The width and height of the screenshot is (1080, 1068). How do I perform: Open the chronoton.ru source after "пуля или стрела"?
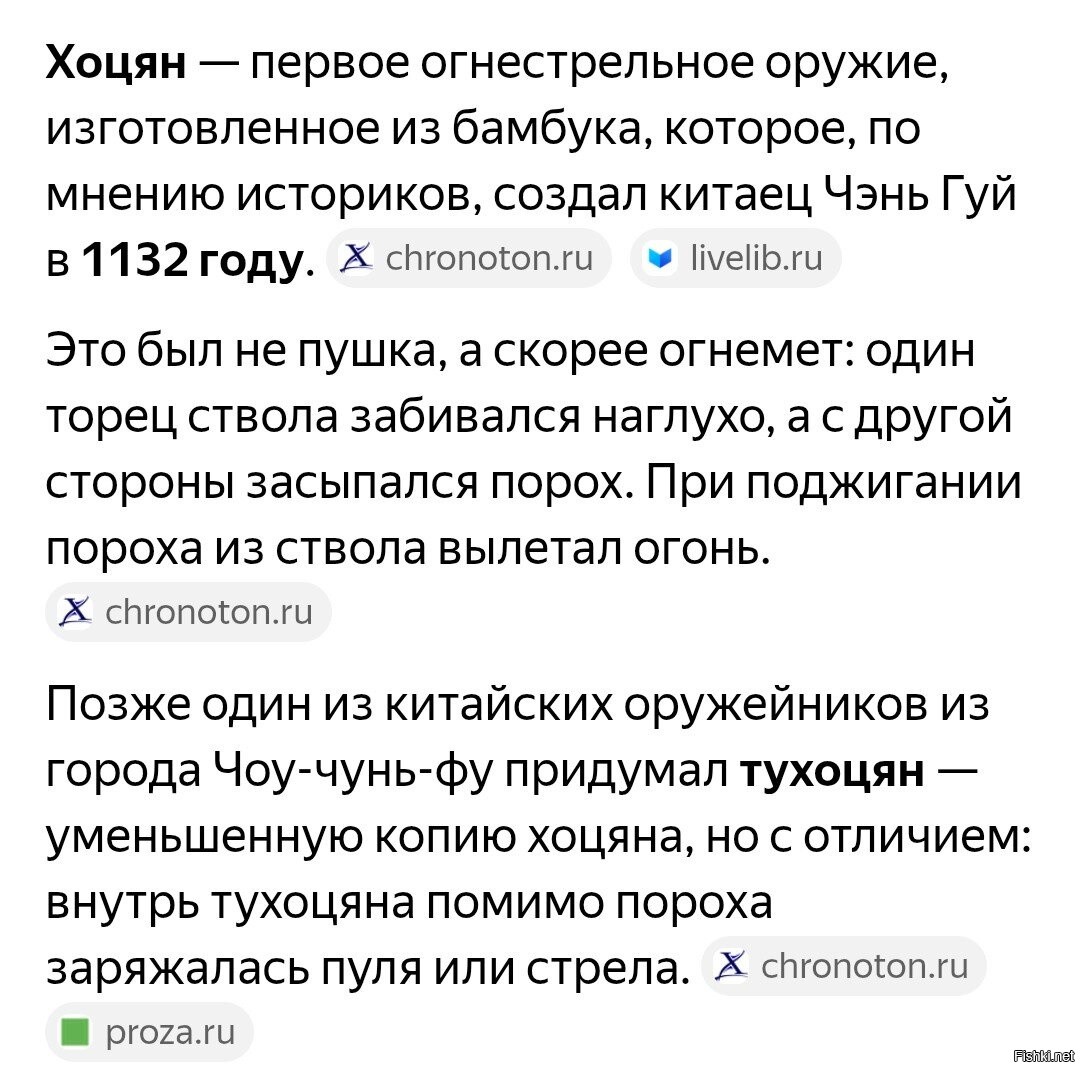click(844, 966)
